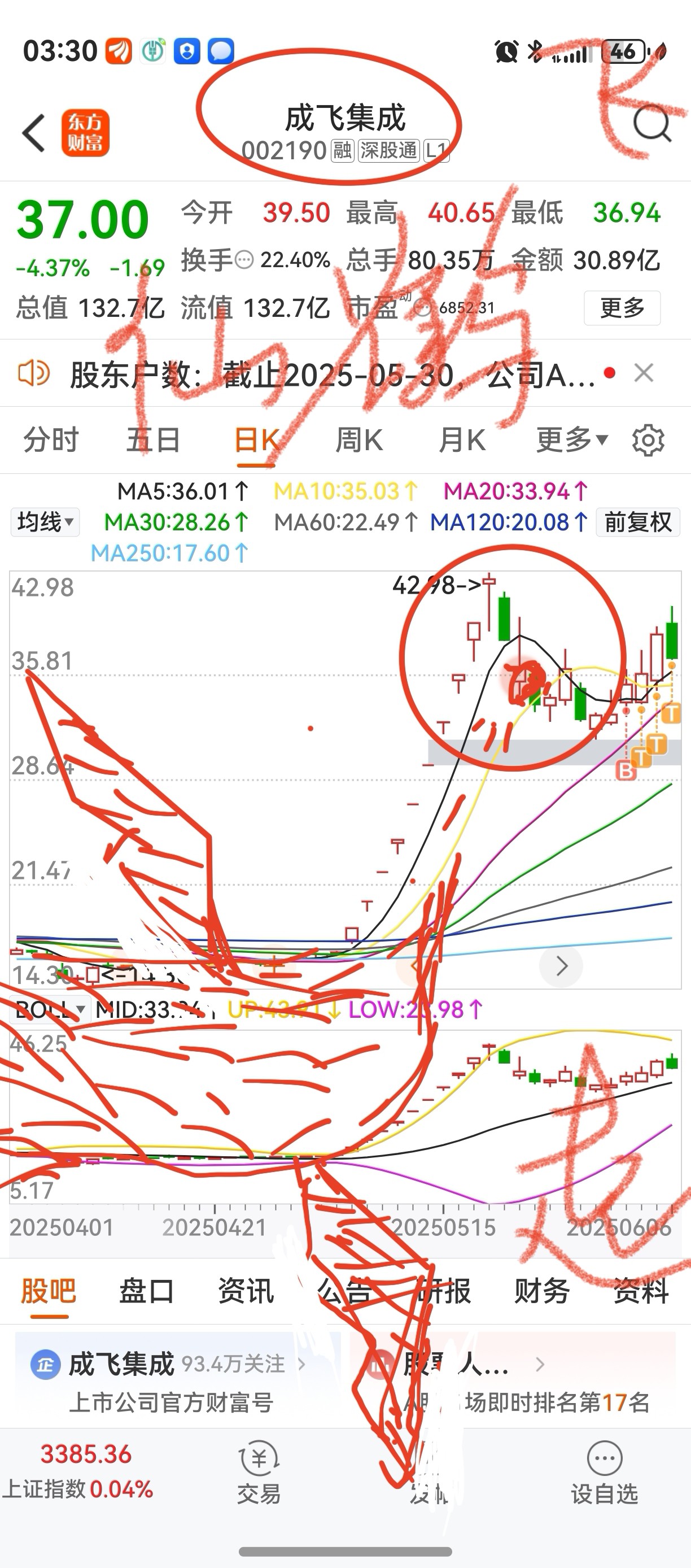Viewport: 691px width, 1568px height.
Task: Switch to the 盘口 tab
Action: click(147, 1290)
